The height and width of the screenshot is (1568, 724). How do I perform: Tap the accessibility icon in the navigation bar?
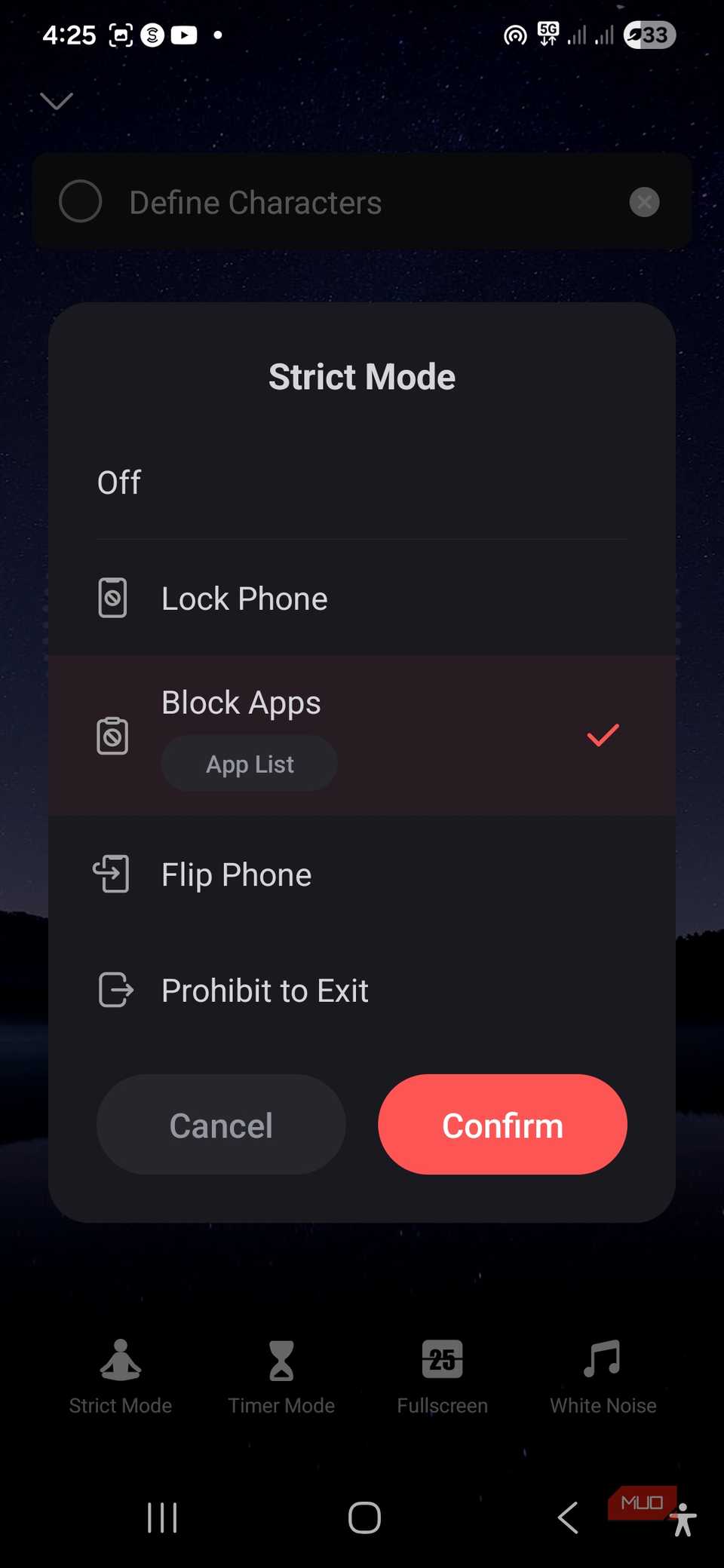[685, 1518]
